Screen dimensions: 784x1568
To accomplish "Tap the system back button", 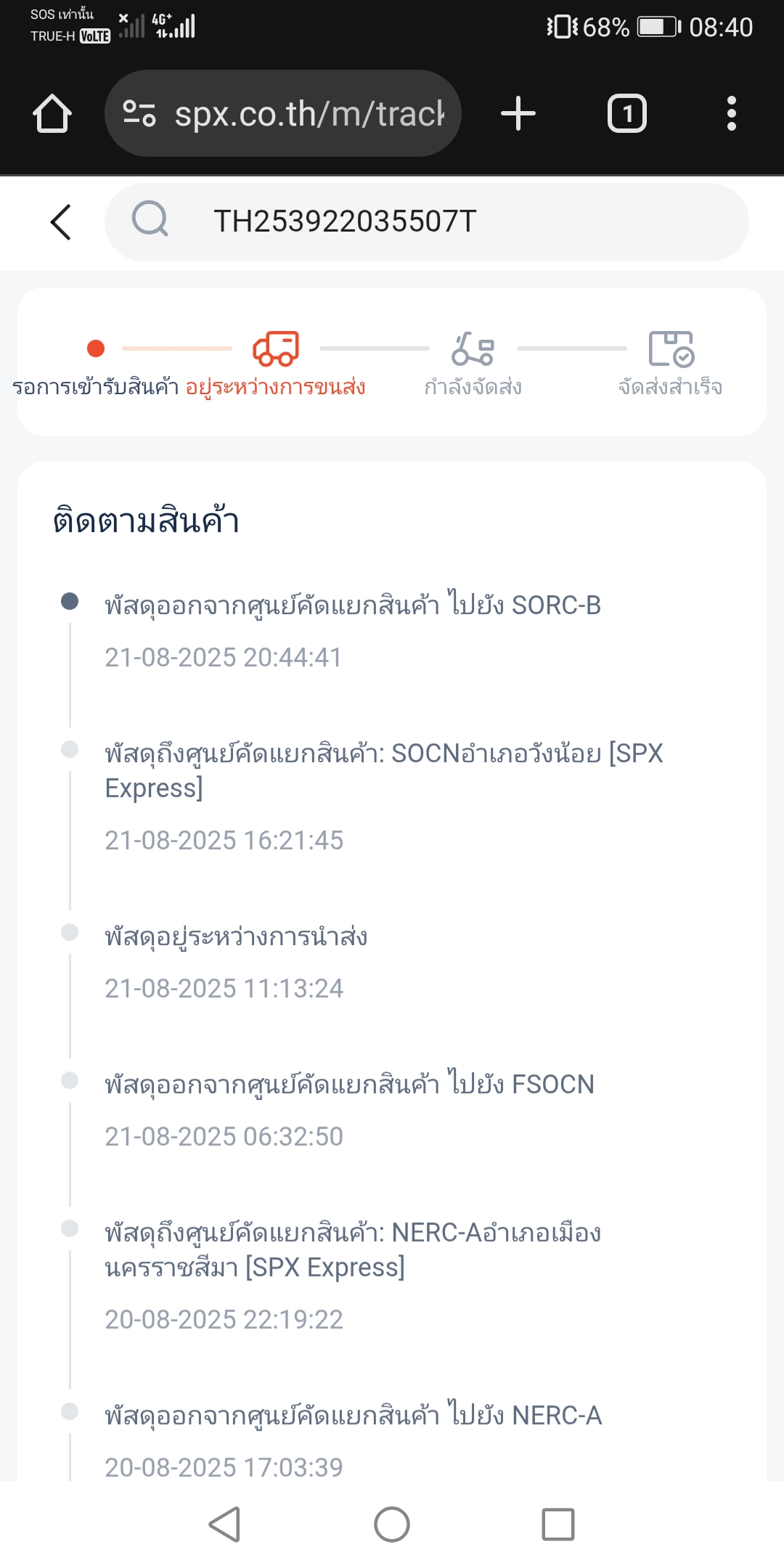I will [x=225, y=1524].
